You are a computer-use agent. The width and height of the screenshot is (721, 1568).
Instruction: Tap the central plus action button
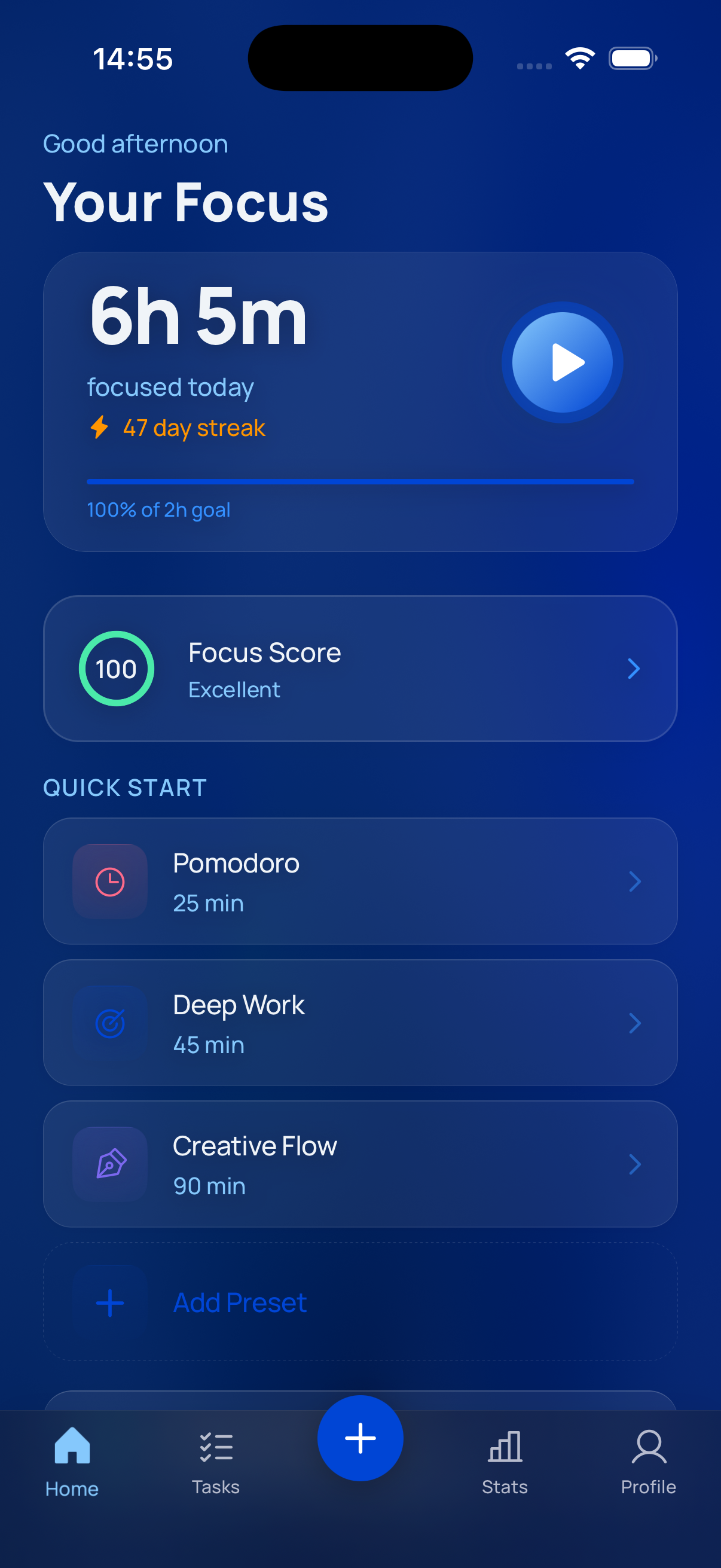360,1437
